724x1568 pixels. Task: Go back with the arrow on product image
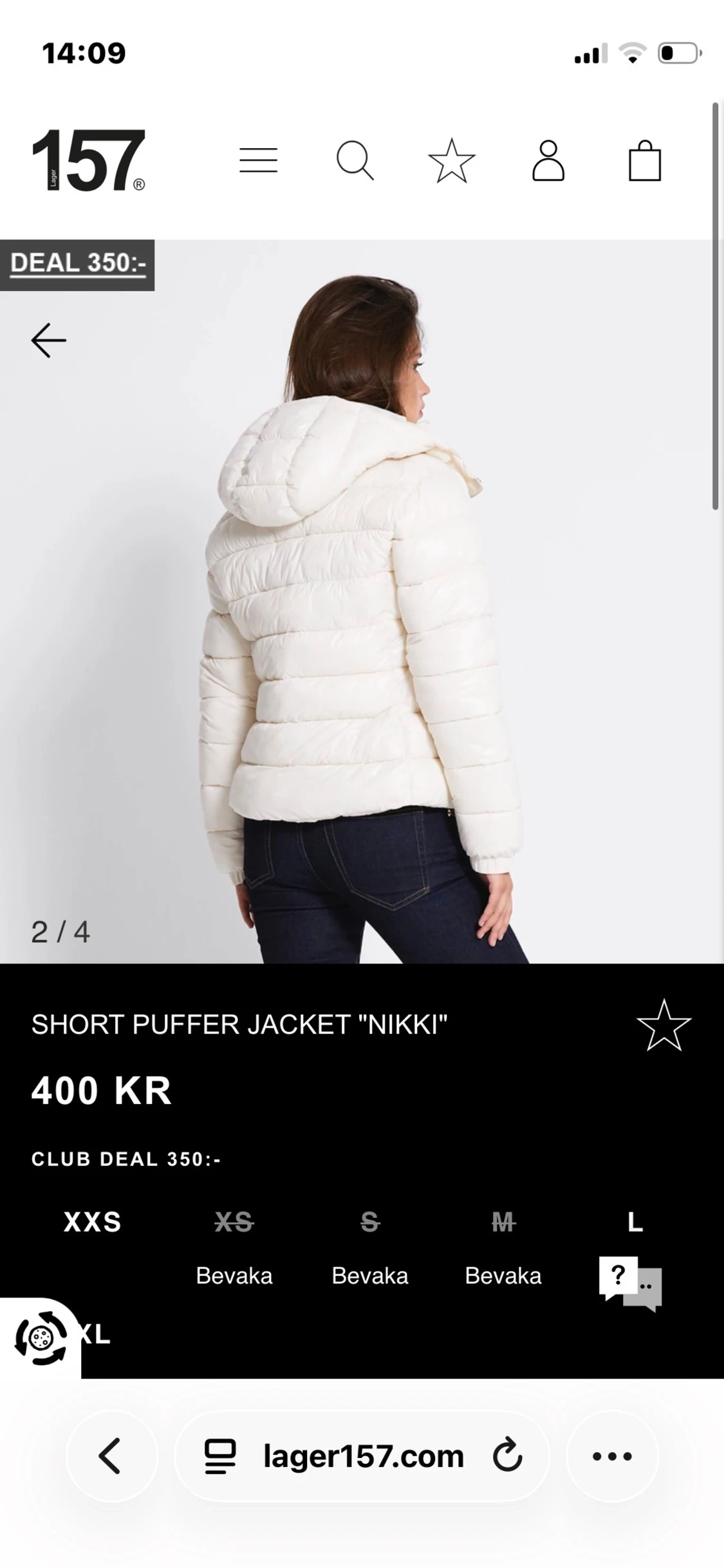(x=49, y=340)
